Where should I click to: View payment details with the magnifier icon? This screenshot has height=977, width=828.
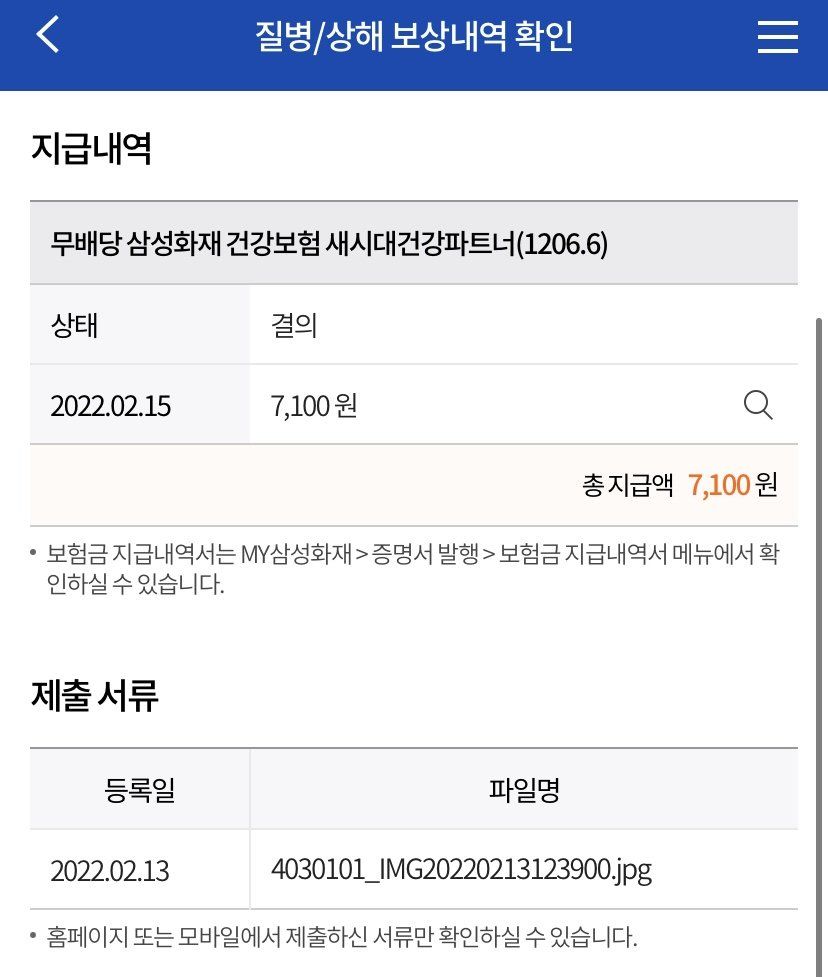pos(758,405)
